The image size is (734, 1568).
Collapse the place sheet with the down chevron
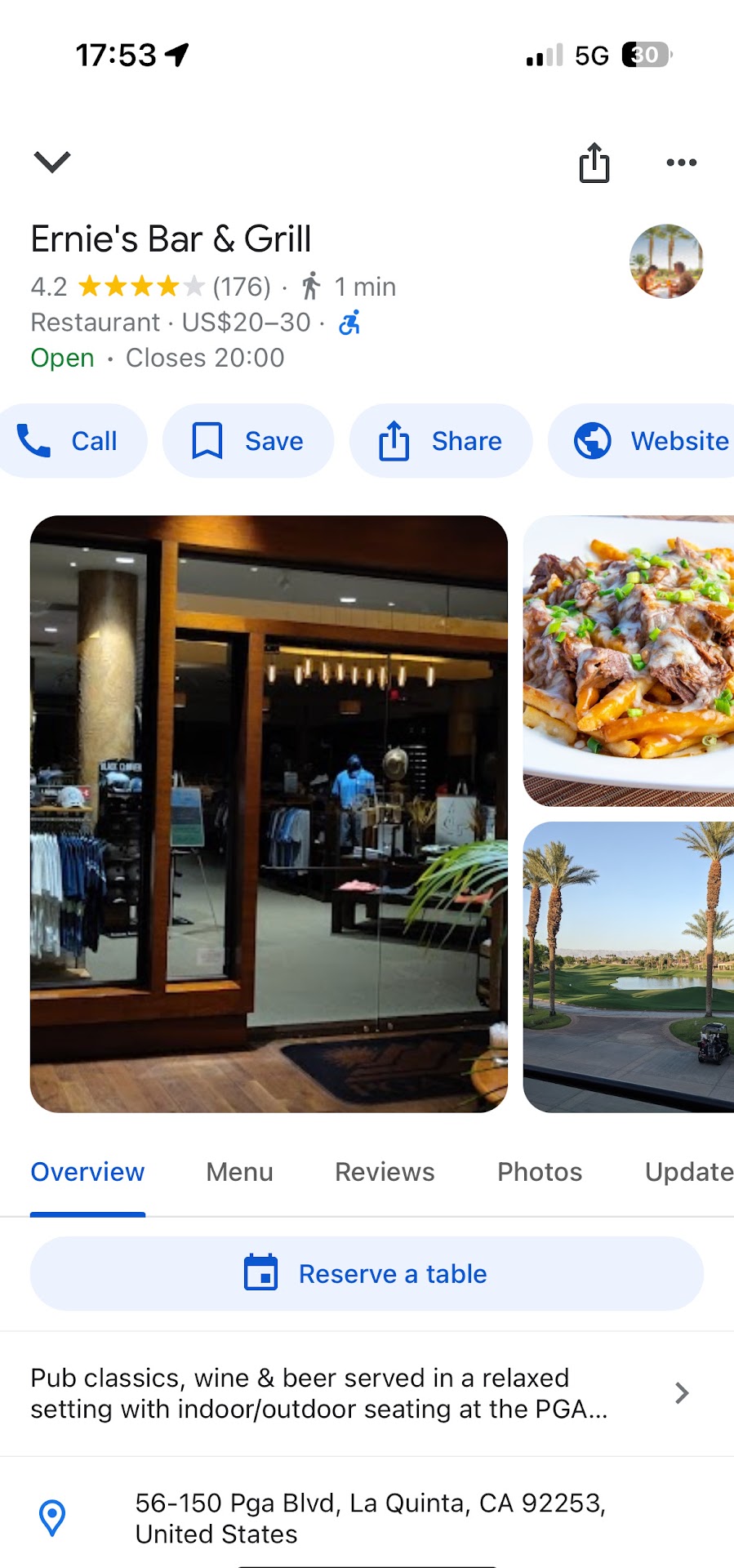52,162
